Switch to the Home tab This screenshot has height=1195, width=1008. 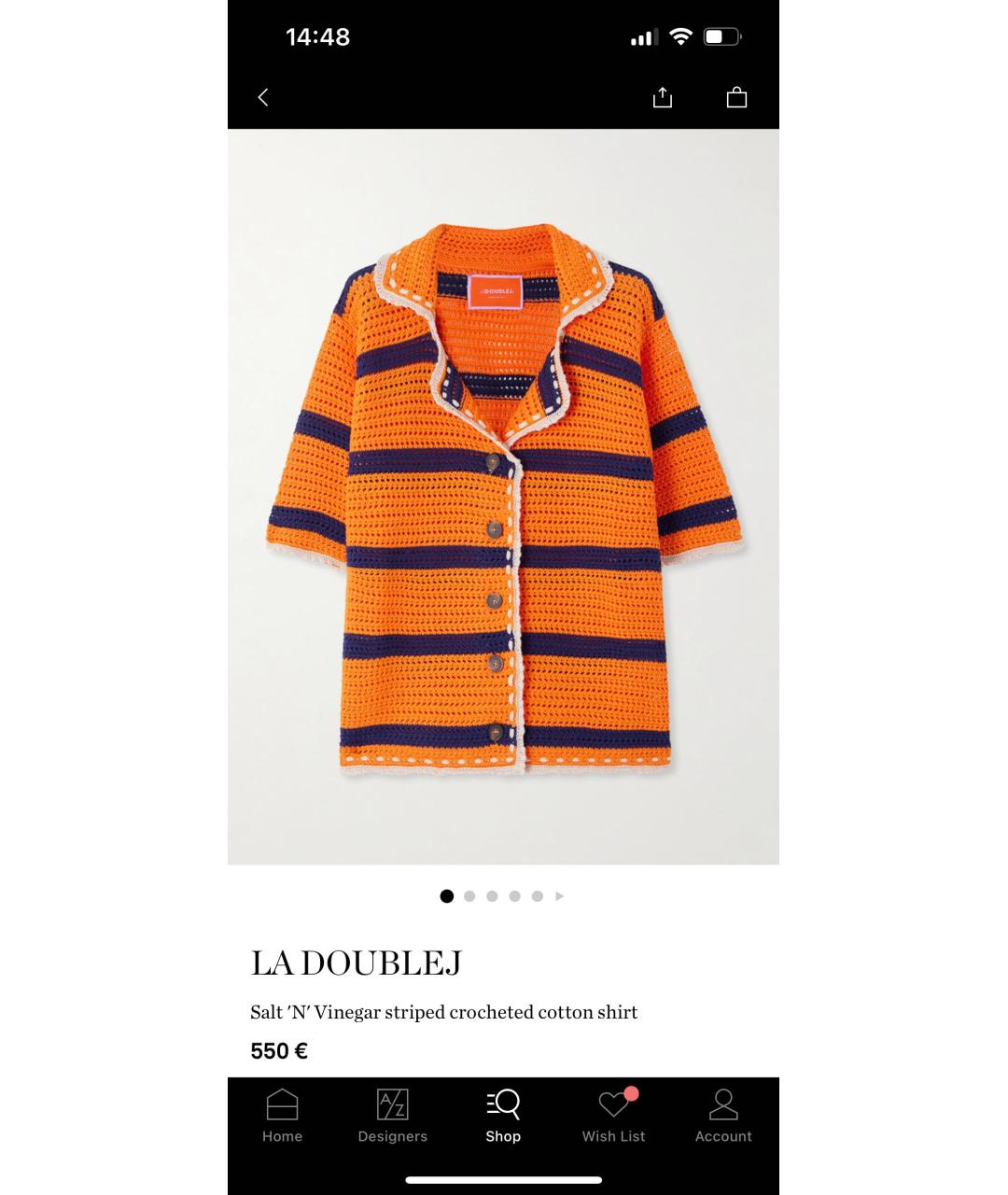click(x=282, y=1115)
